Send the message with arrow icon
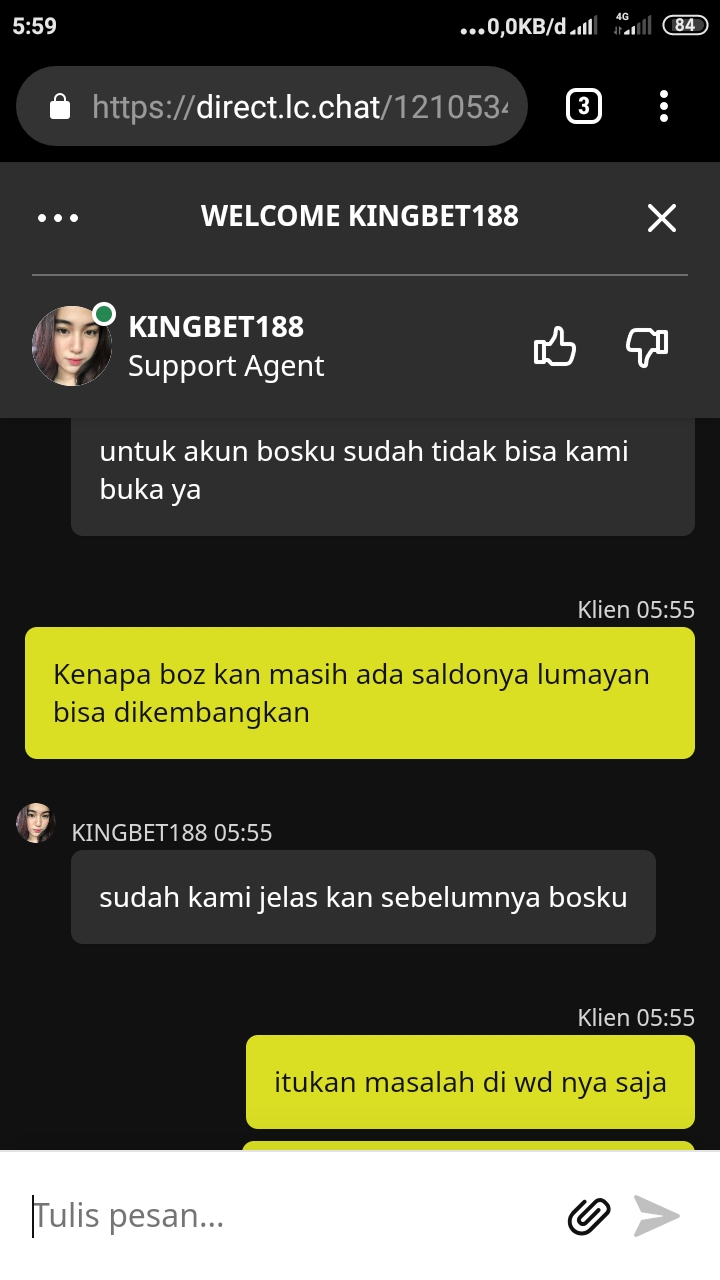The image size is (720, 1280). pos(657,1216)
